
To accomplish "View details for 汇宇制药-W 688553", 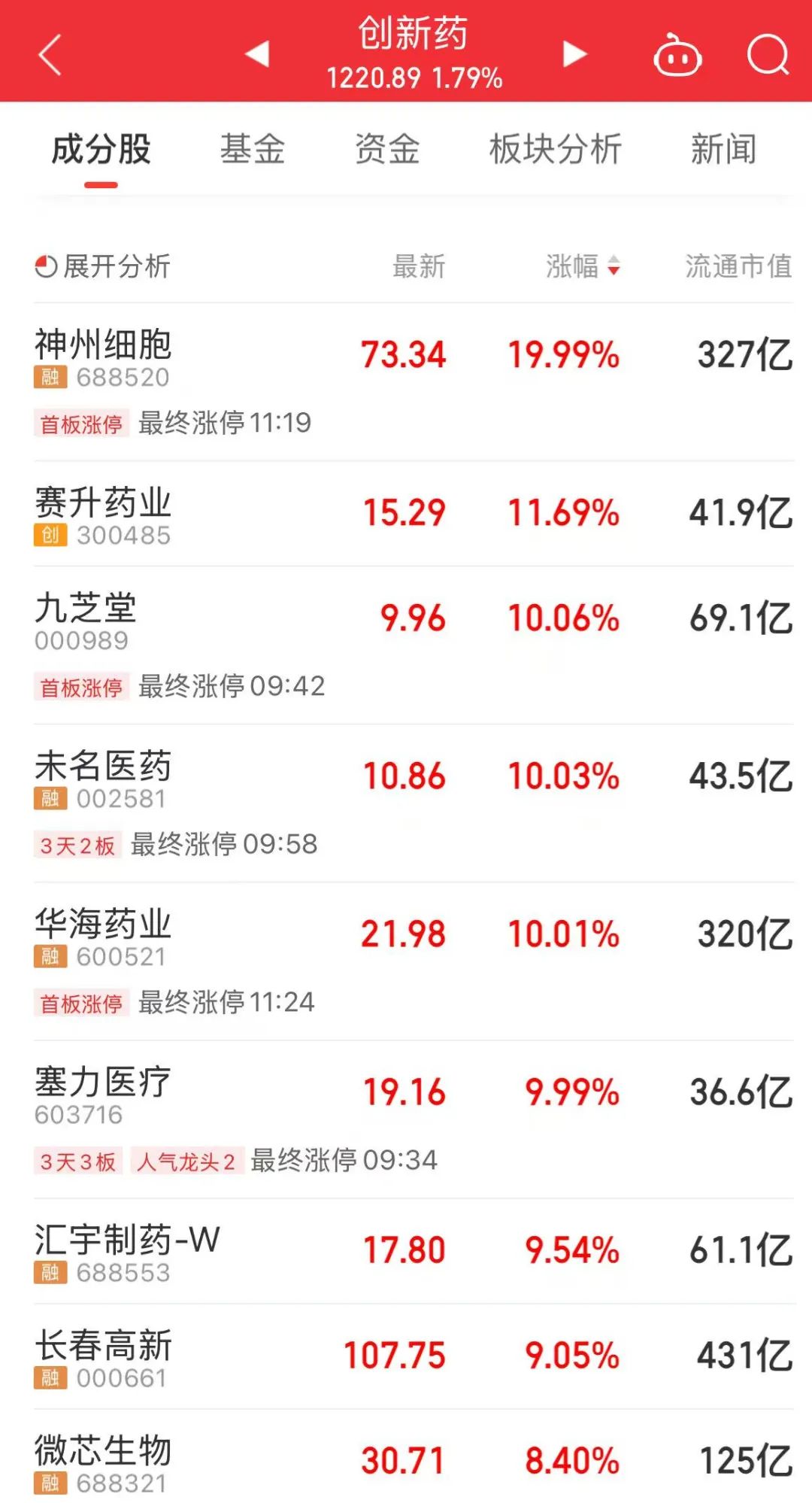I will pos(128,1252).
